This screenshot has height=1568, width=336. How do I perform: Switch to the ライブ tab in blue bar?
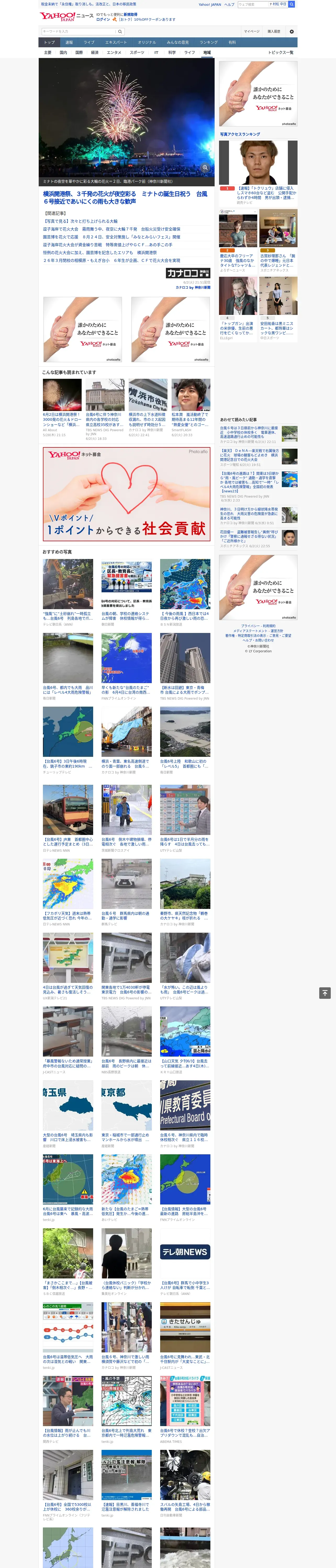pyautogui.click(x=89, y=42)
